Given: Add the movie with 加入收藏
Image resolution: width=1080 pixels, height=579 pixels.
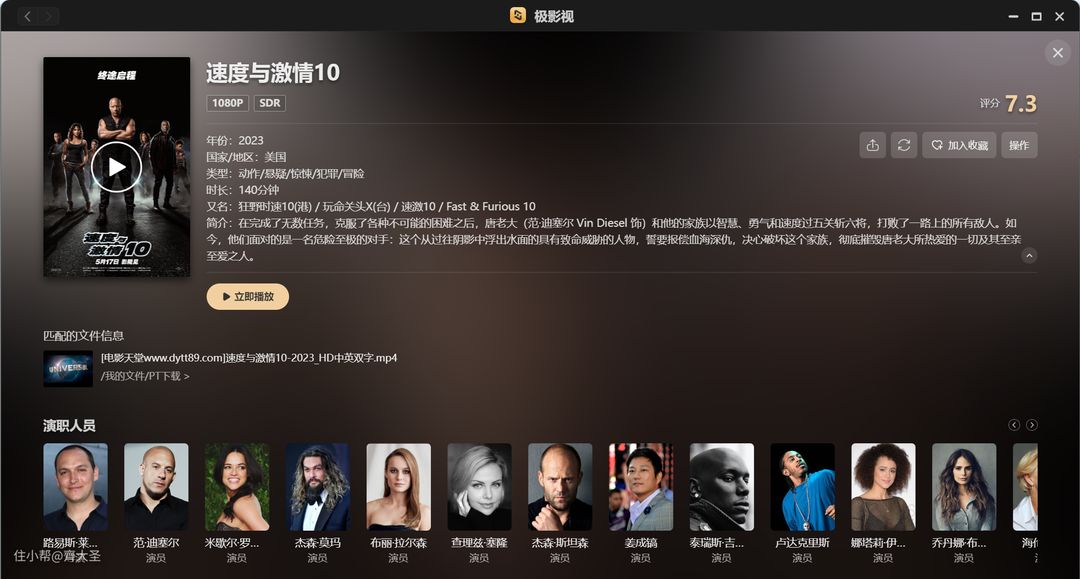Looking at the screenshot, I should click(x=959, y=145).
